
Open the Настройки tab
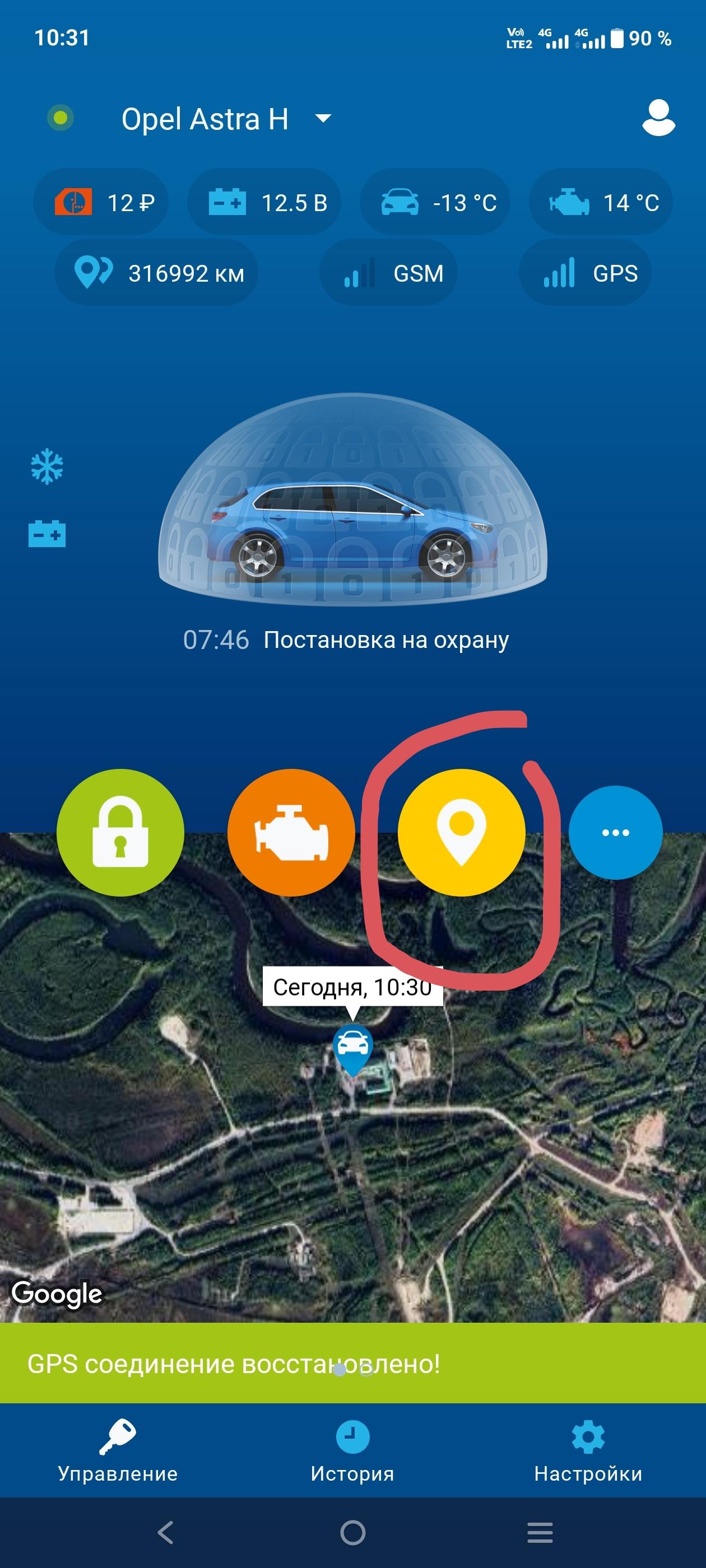coord(588,1452)
